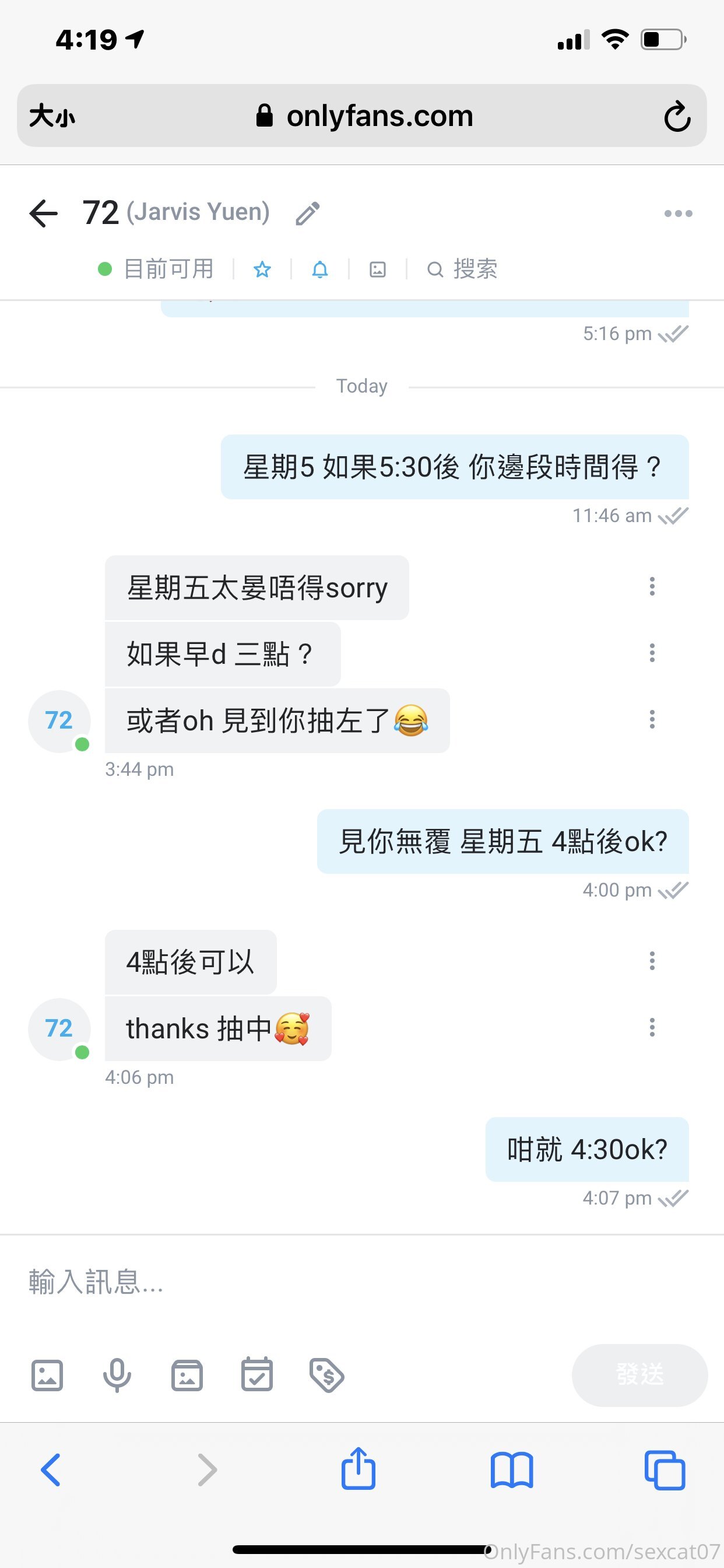Open the Safari share sheet

click(359, 1469)
